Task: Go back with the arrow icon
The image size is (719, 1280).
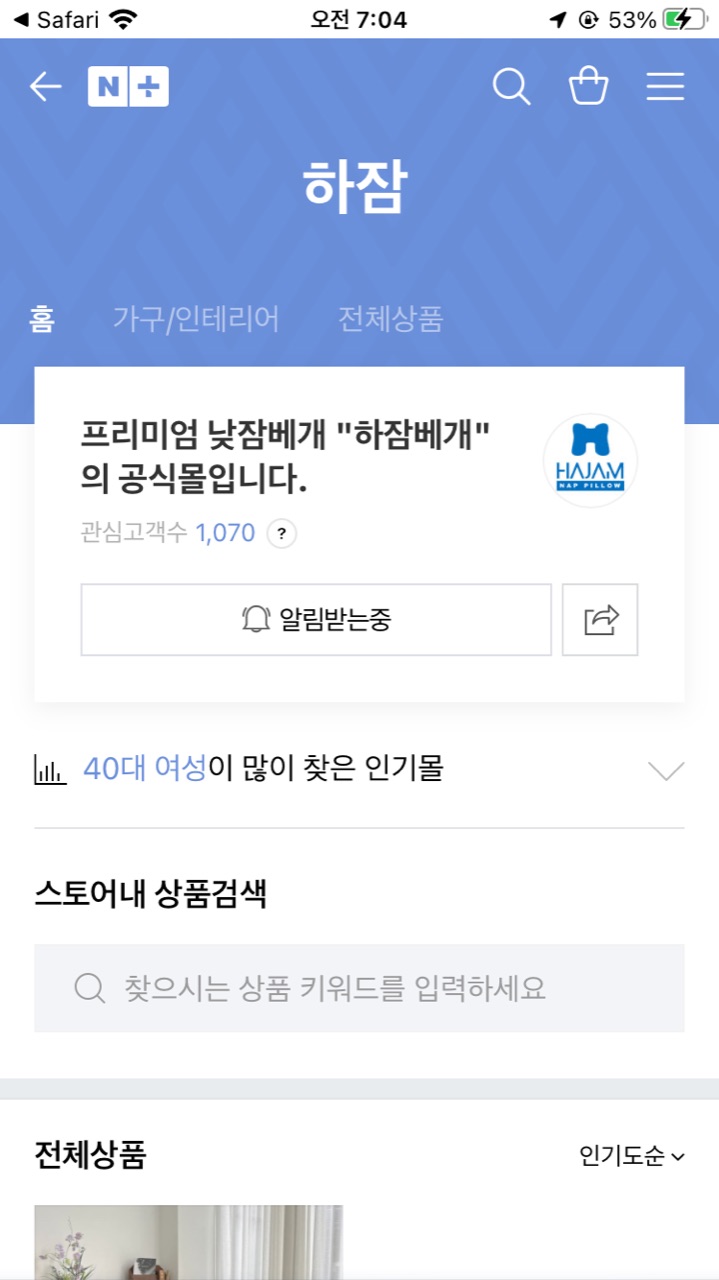Action: click(45, 87)
